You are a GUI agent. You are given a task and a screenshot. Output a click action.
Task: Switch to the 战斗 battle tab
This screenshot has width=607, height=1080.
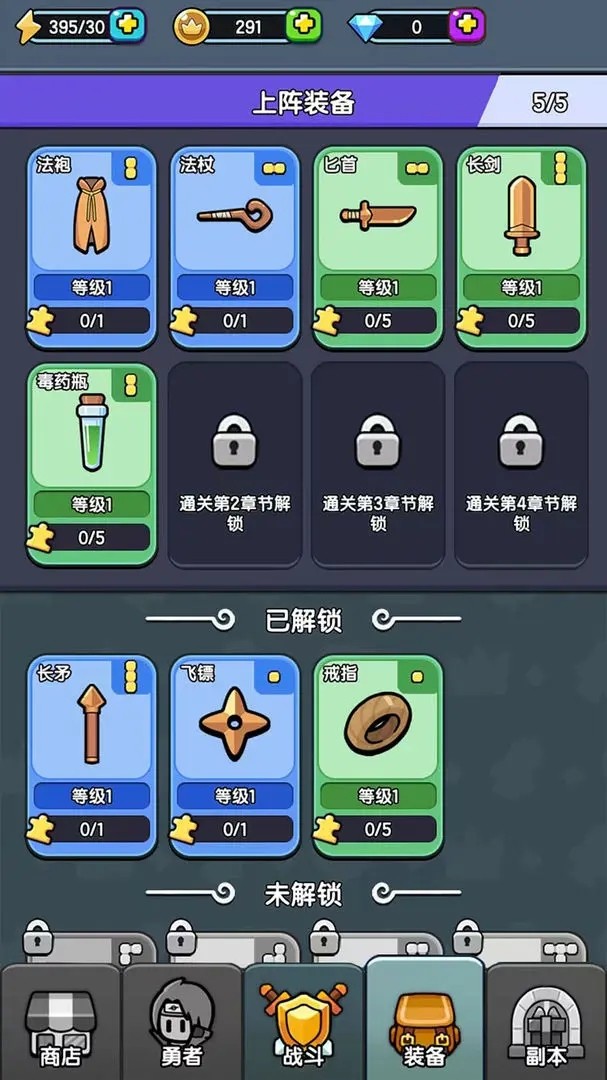tap(303, 1025)
